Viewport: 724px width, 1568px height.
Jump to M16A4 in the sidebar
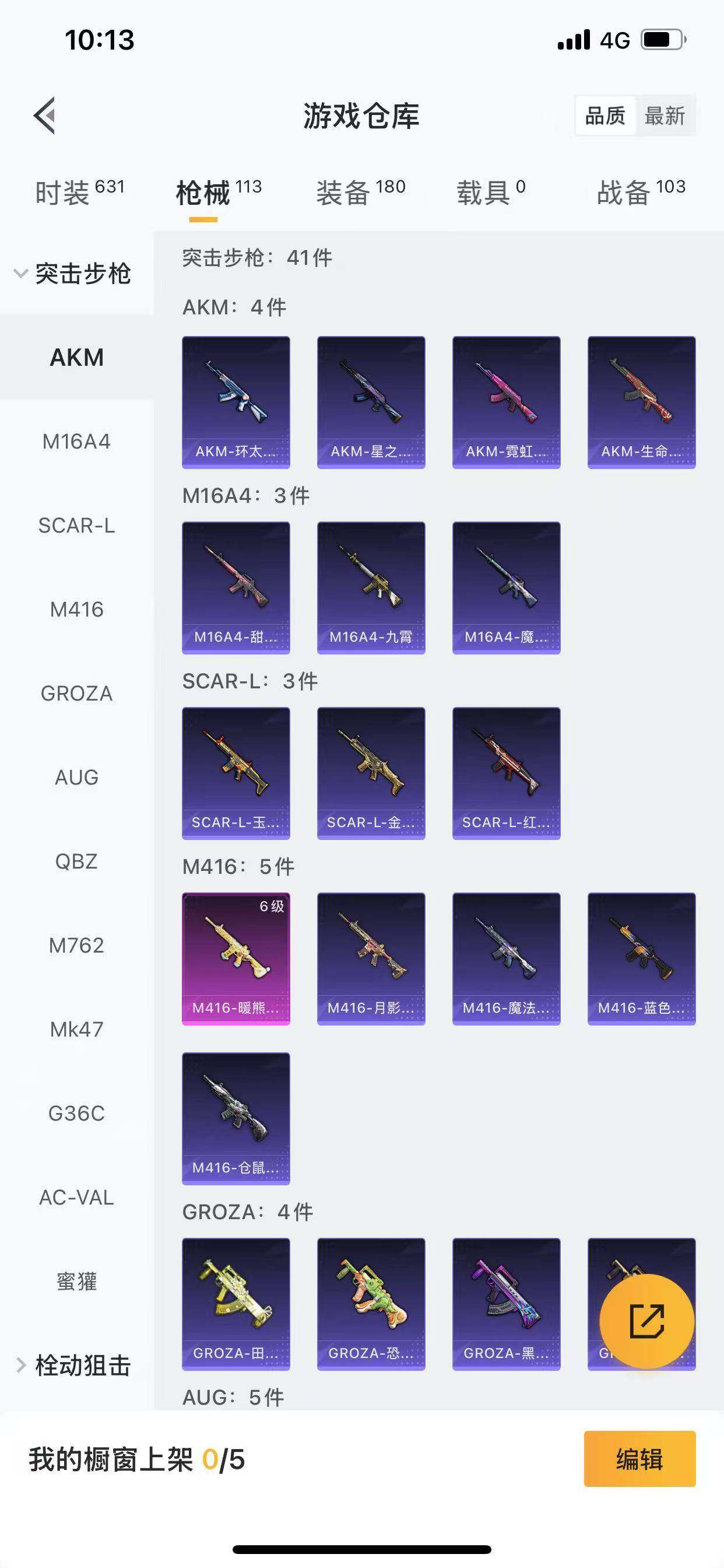click(77, 442)
